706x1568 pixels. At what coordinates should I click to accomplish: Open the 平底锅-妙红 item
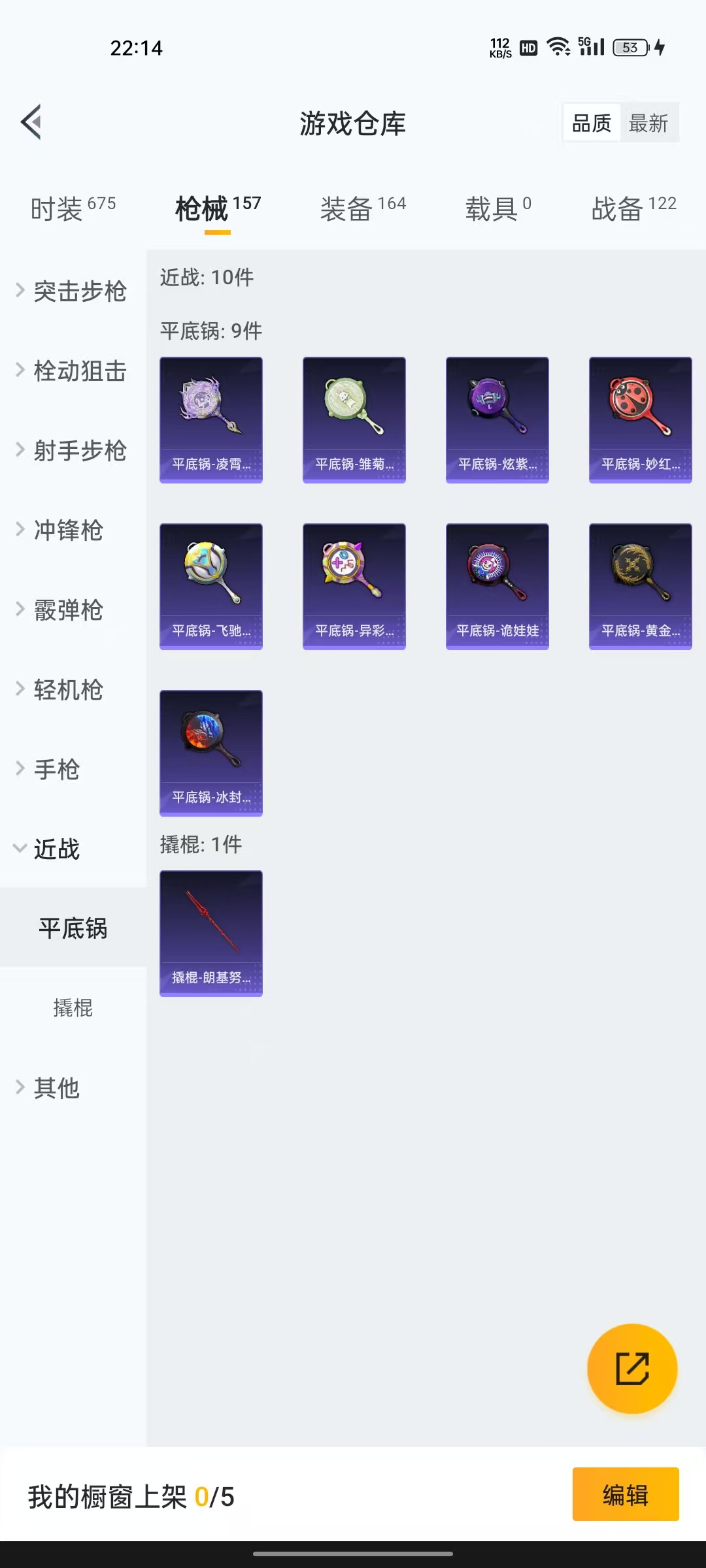(x=640, y=419)
